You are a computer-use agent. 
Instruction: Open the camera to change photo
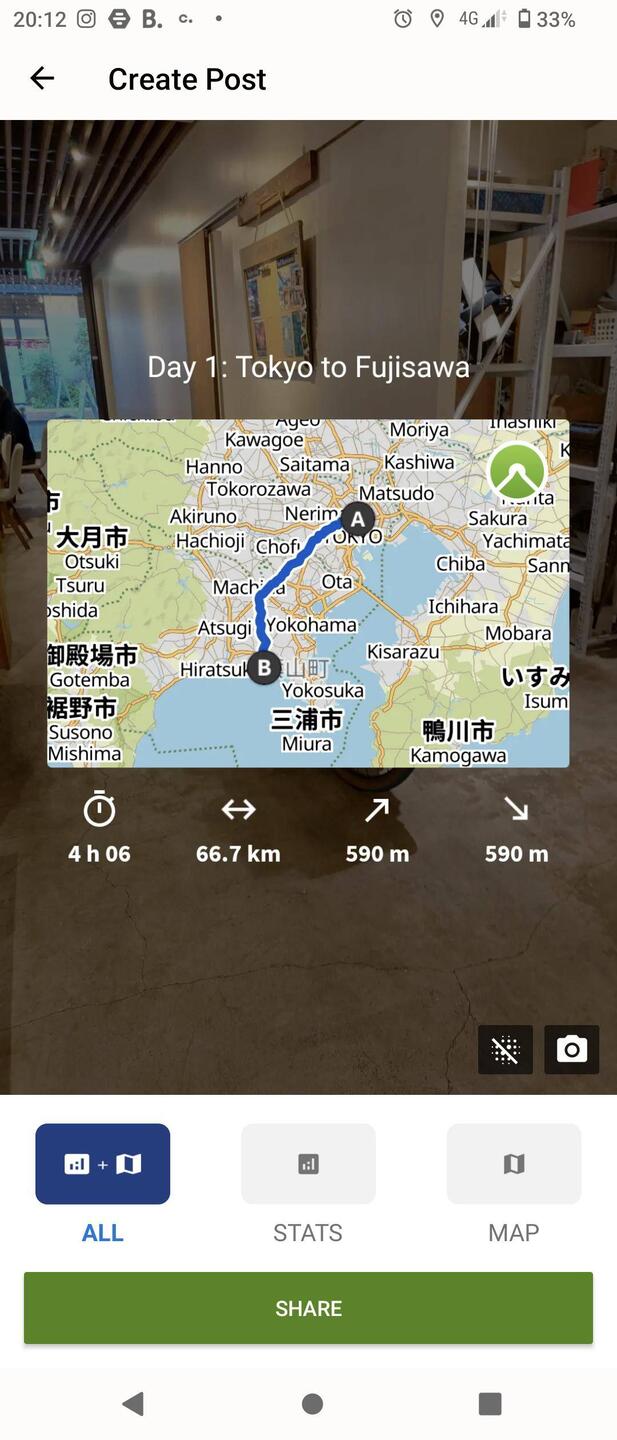coord(571,1049)
